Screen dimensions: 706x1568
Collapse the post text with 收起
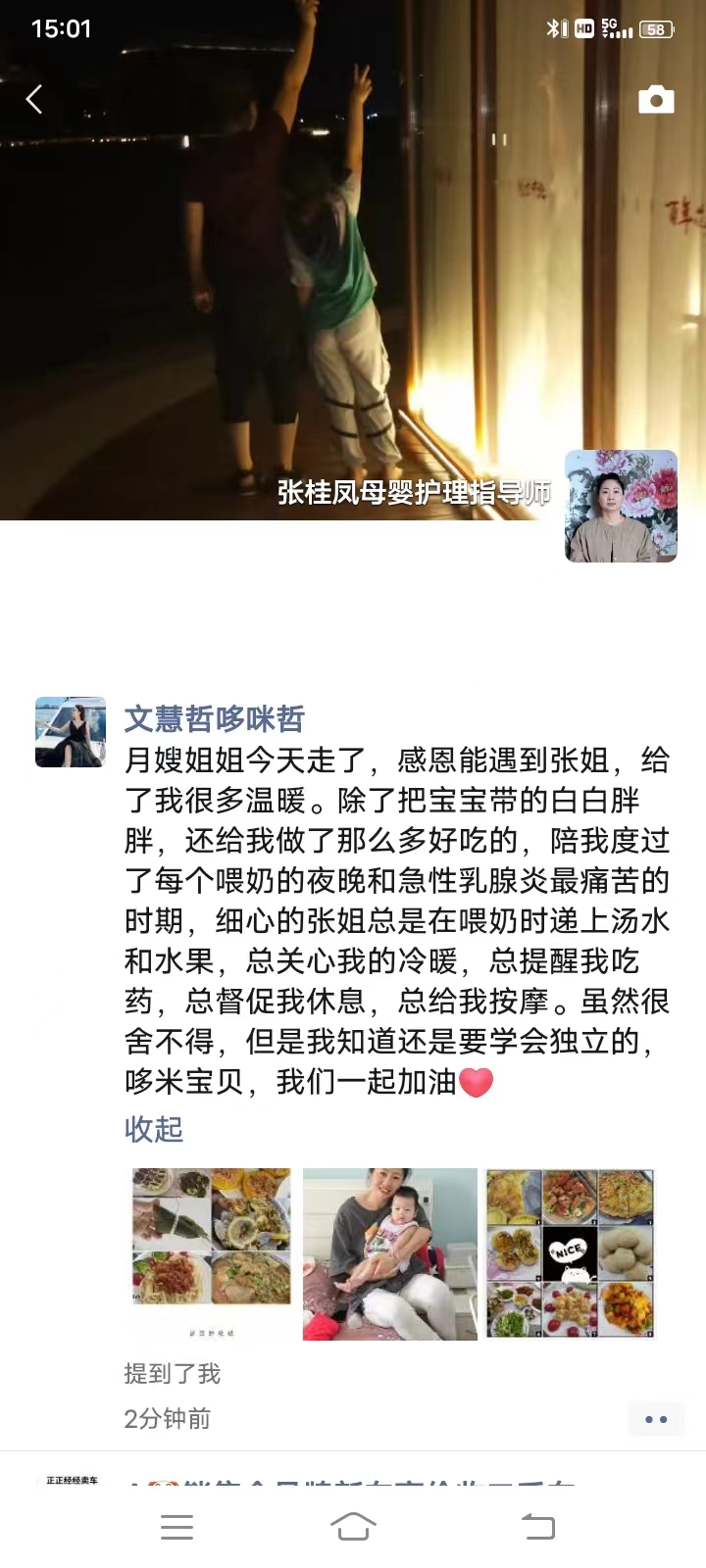click(154, 1129)
